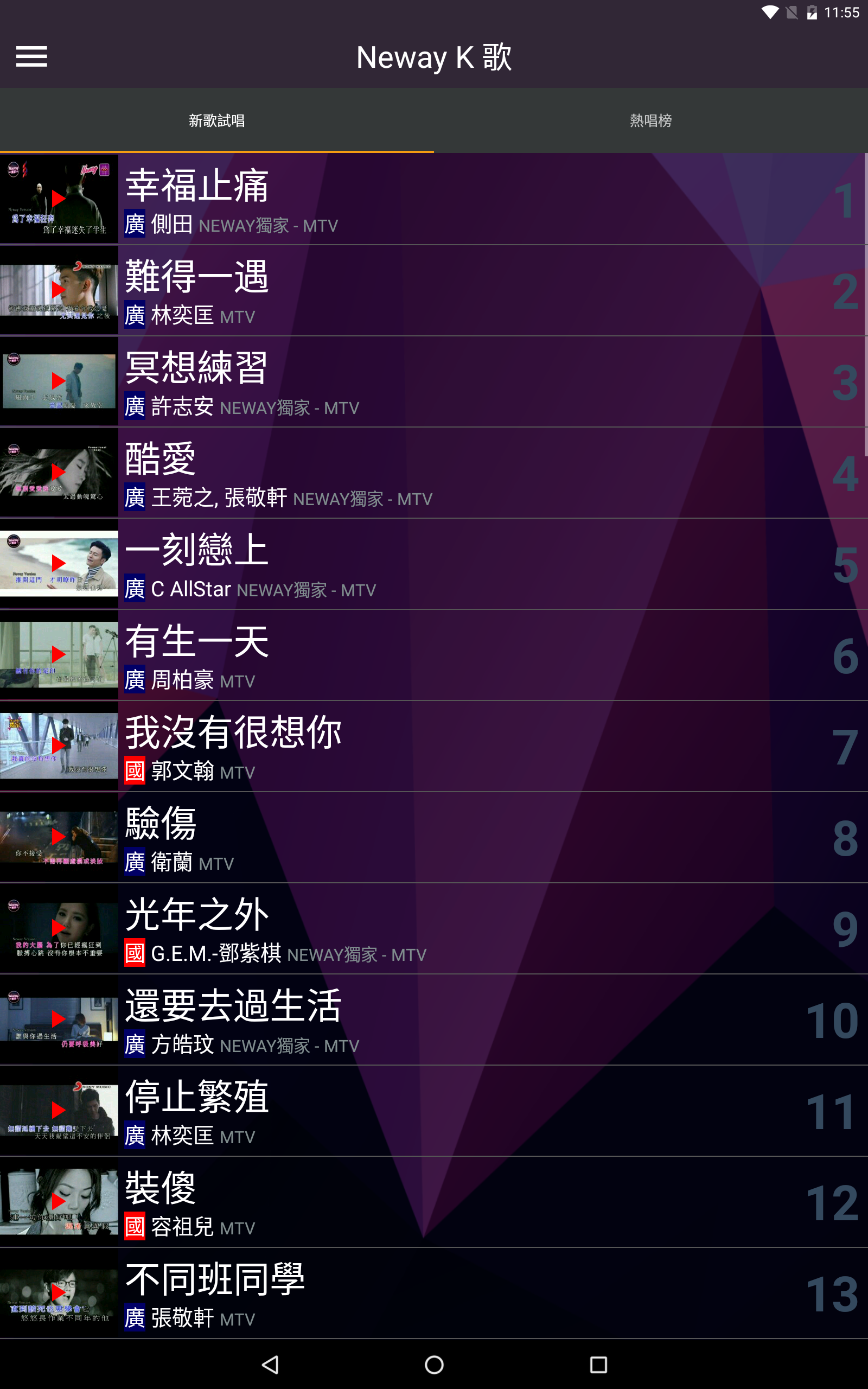Open the hamburger drawer menu
This screenshot has height=1389, width=868.
tap(31, 56)
